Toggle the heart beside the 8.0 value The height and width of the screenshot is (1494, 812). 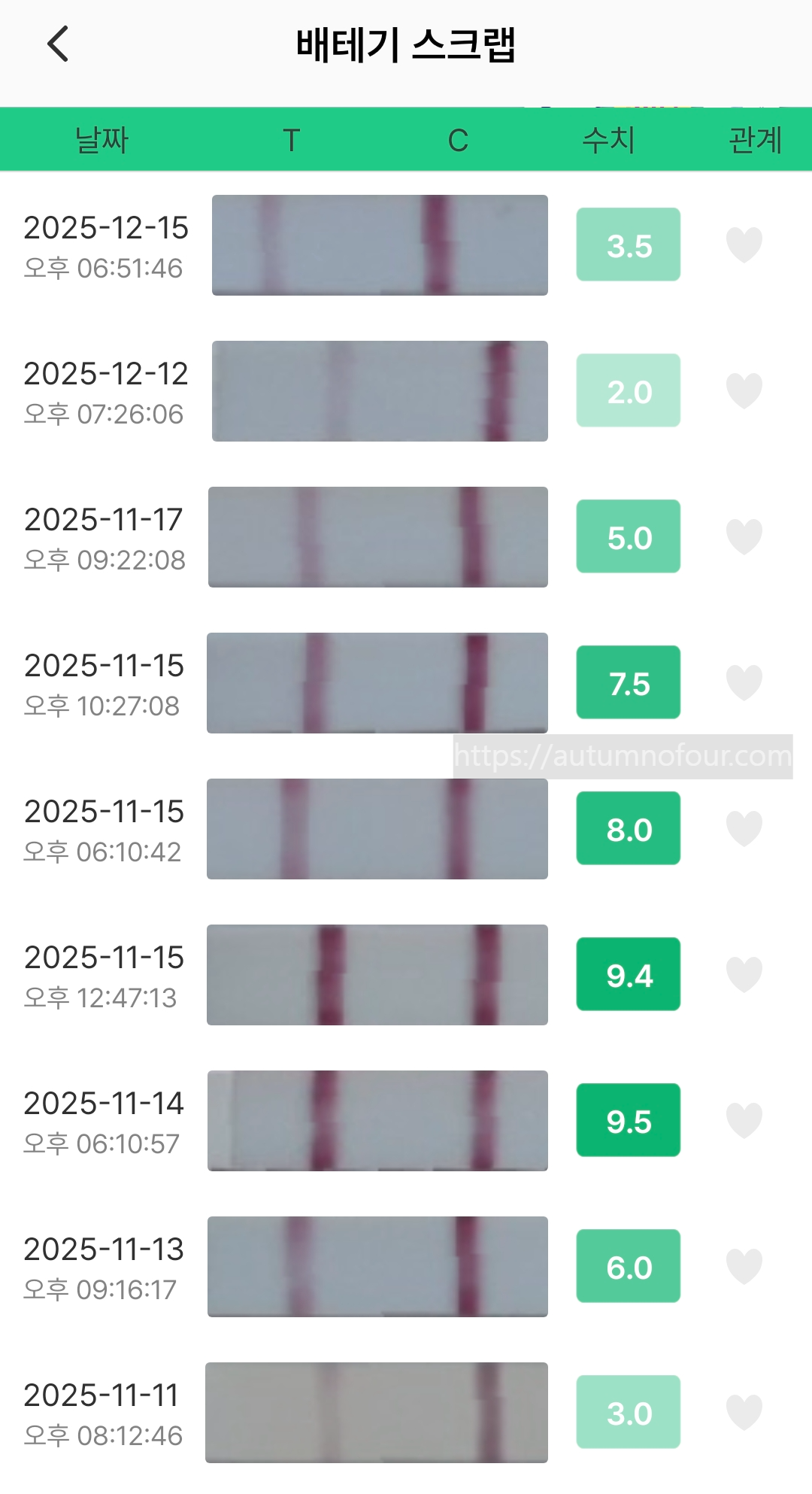(744, 829)
